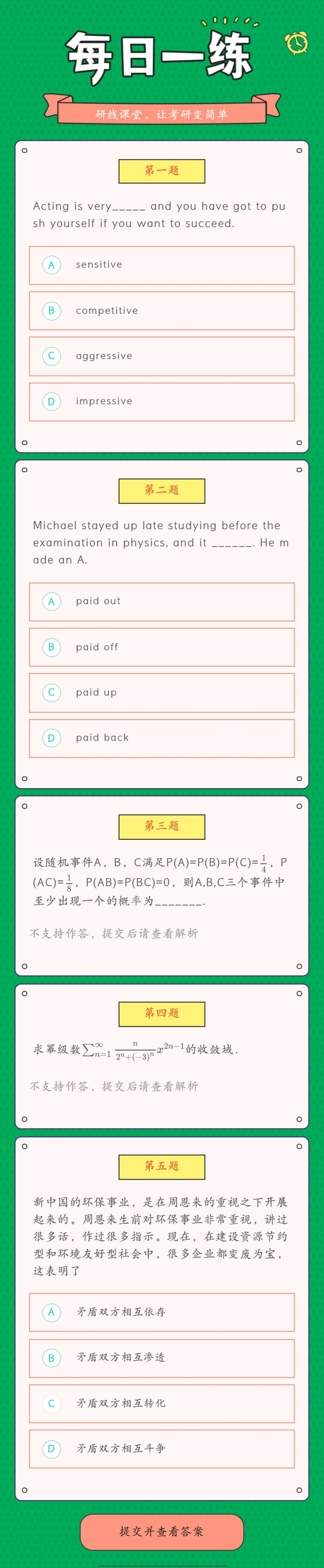Select option A "sensitive" for question one
The image size is (324, 1568).
point(162,265)
